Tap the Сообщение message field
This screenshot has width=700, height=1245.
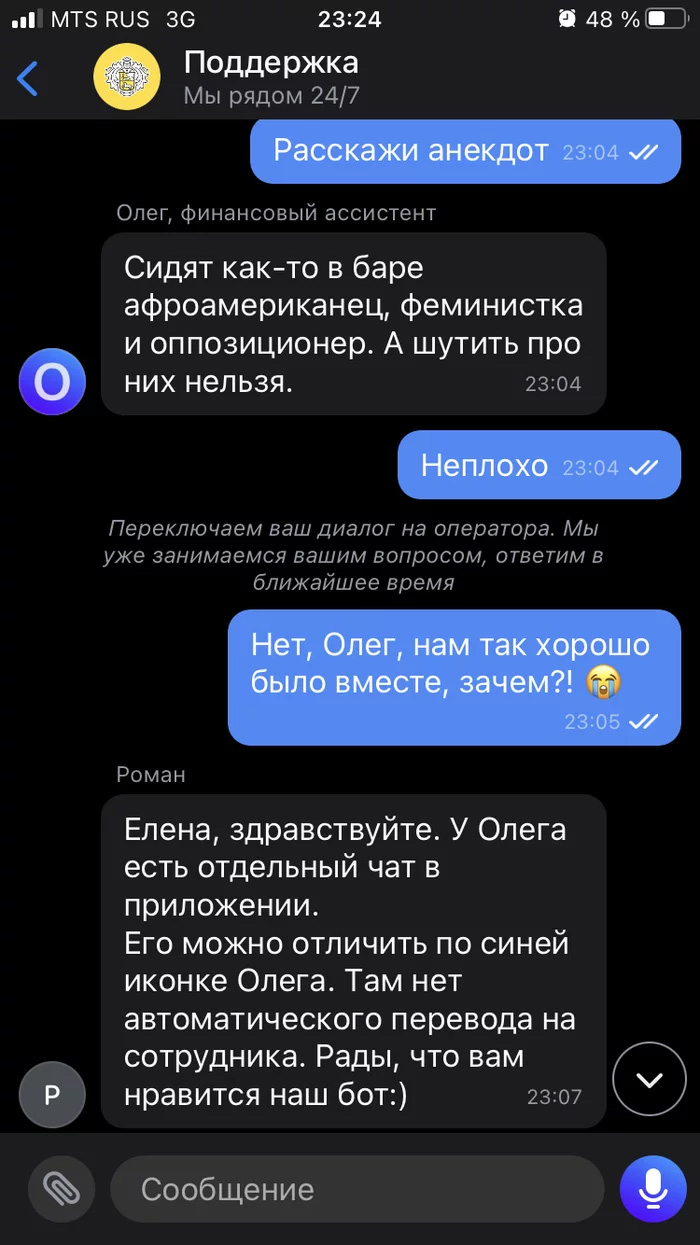pos(357,1189)
